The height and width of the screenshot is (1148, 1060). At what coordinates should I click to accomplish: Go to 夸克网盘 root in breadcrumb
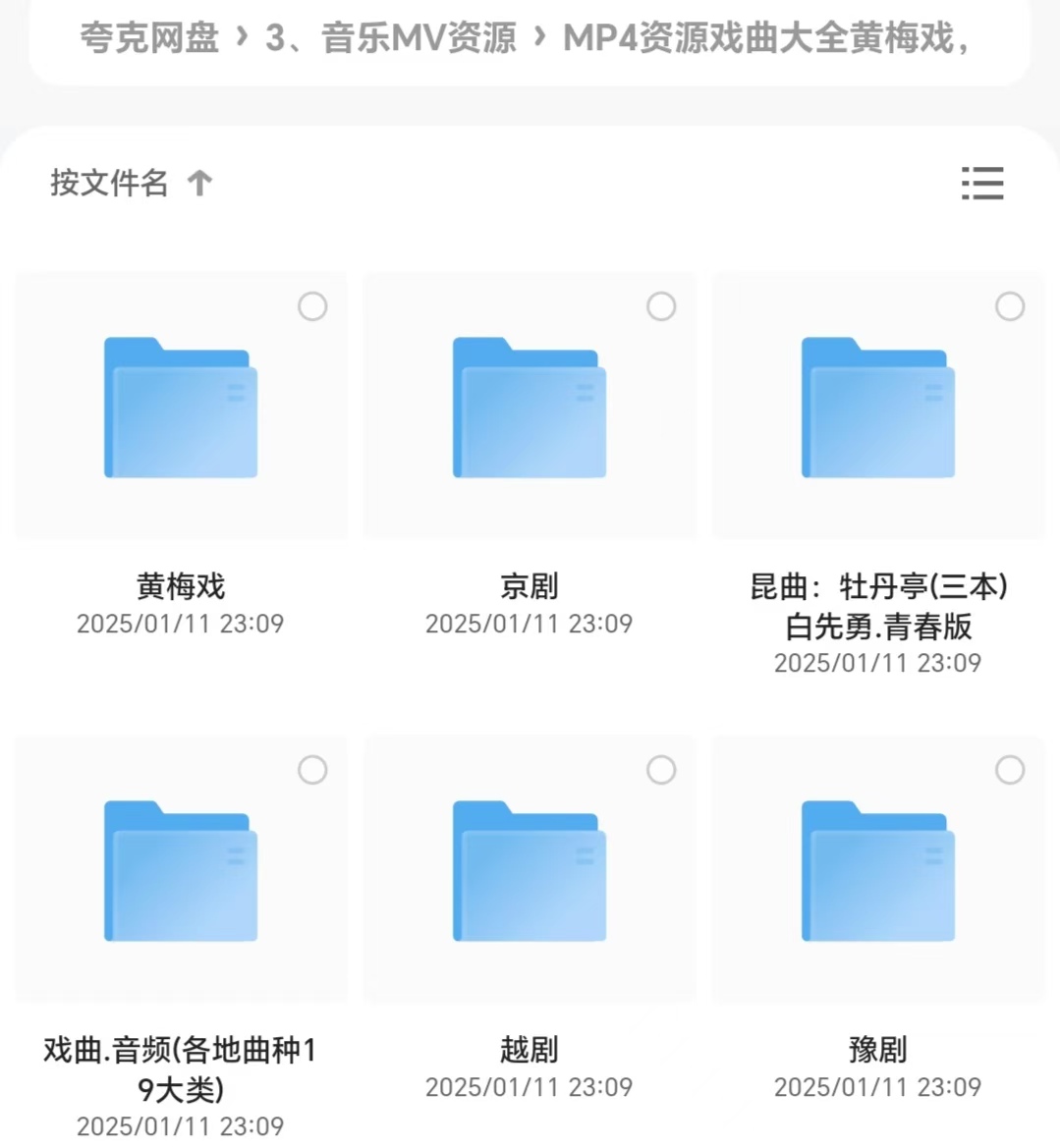149,37
